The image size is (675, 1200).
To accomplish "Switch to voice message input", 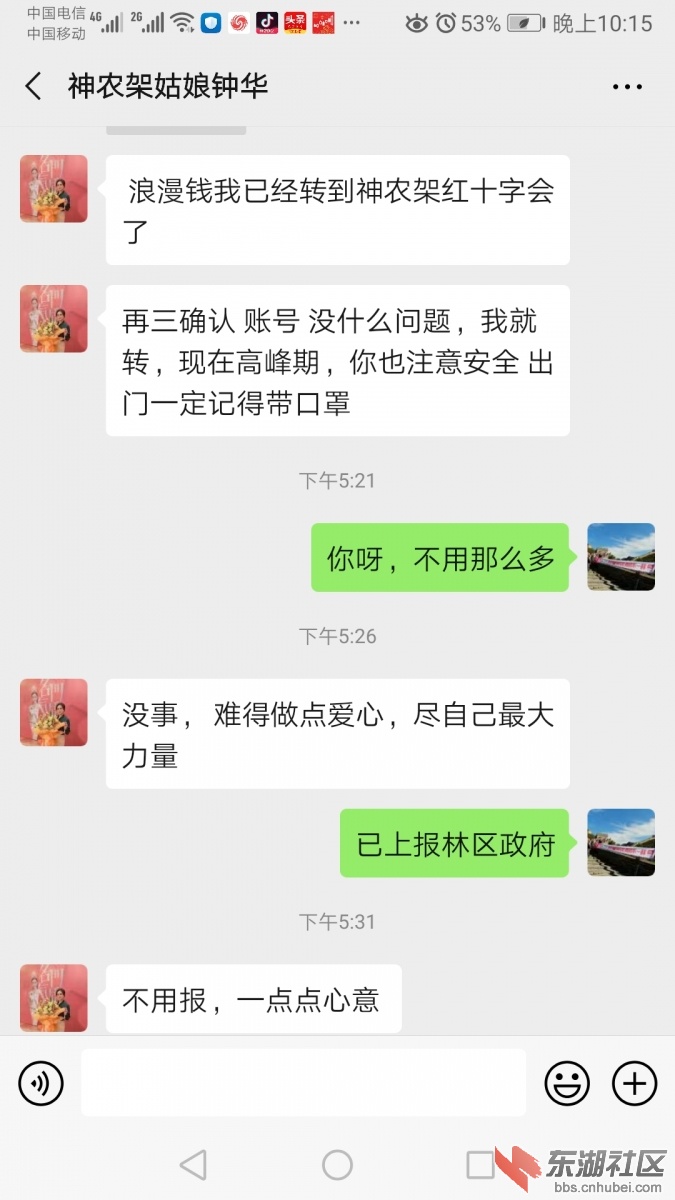I will click(x=41, y=1083).
